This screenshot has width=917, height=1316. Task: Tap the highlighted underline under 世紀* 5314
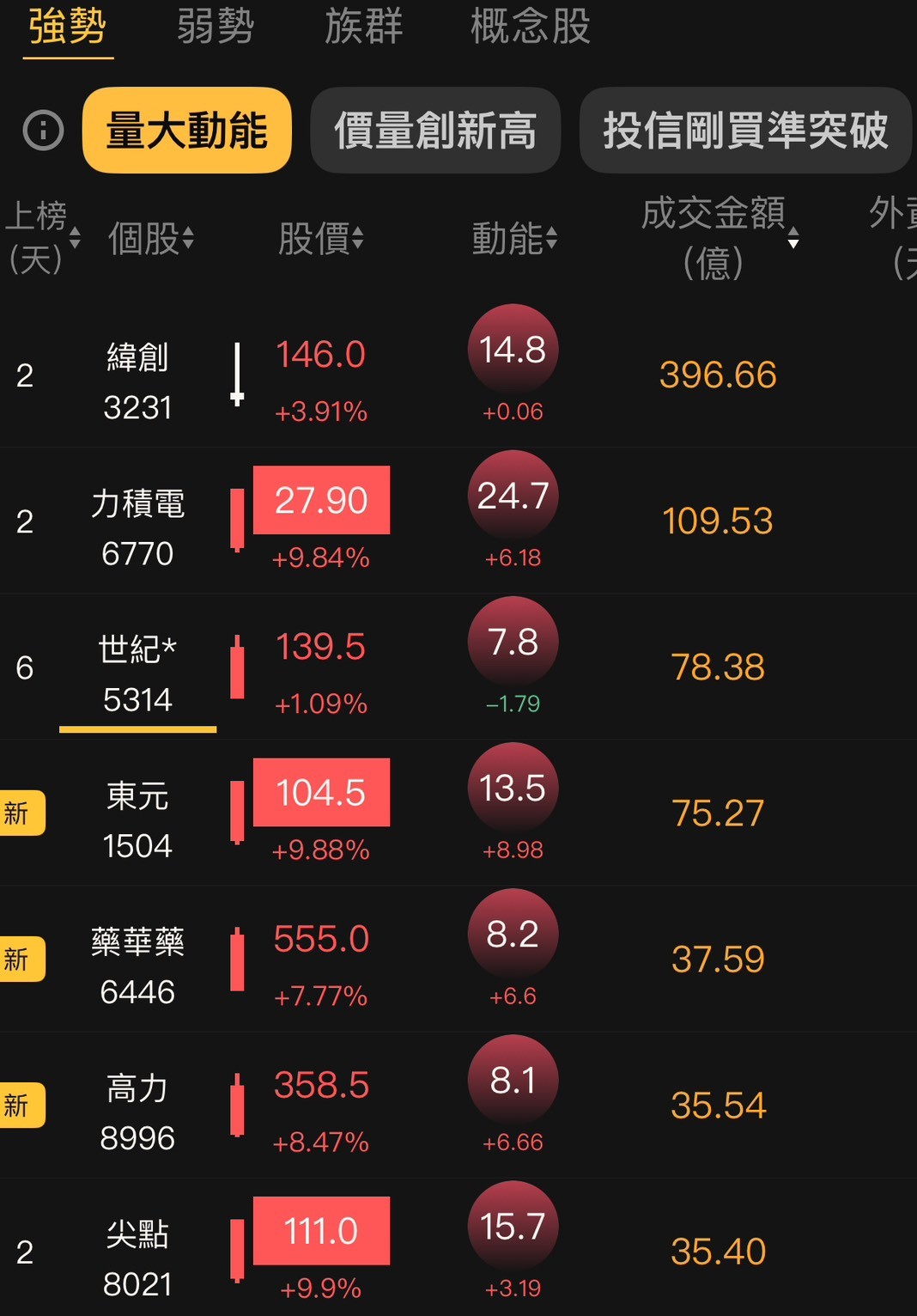pos(137,728)
